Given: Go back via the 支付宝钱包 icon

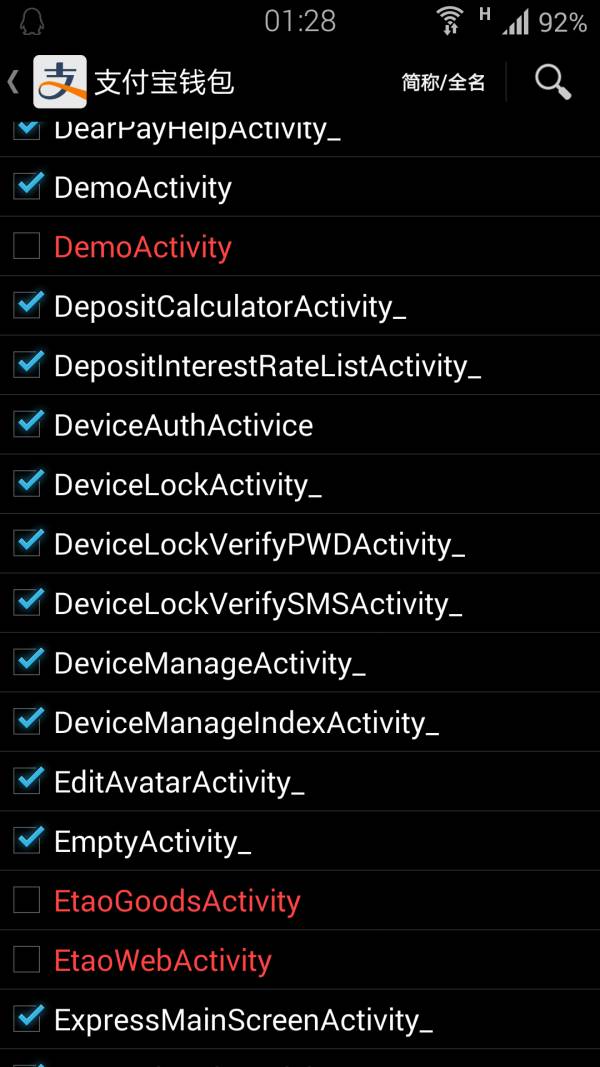Looking at the screenshot, I should tap(60, 82).
